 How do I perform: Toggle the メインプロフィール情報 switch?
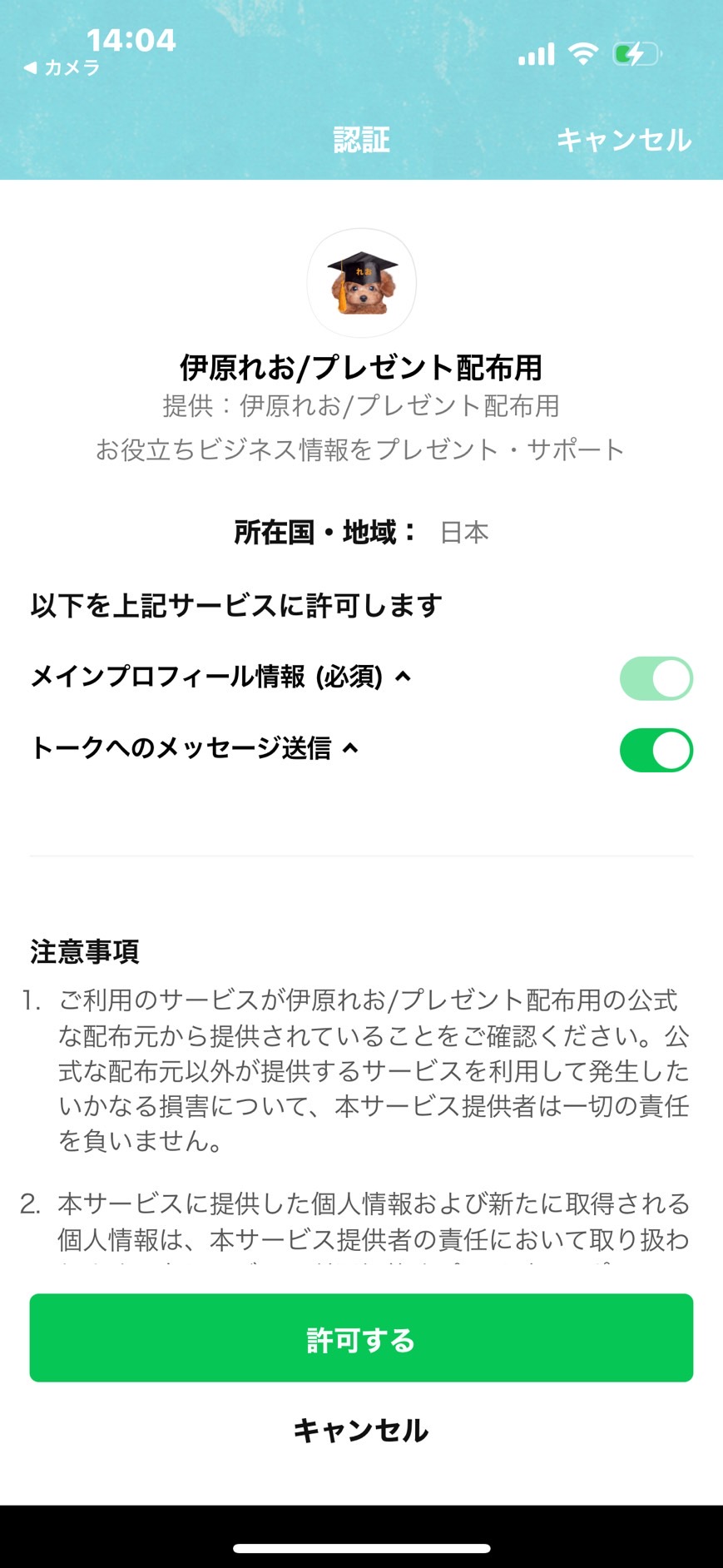click(656, 678)
